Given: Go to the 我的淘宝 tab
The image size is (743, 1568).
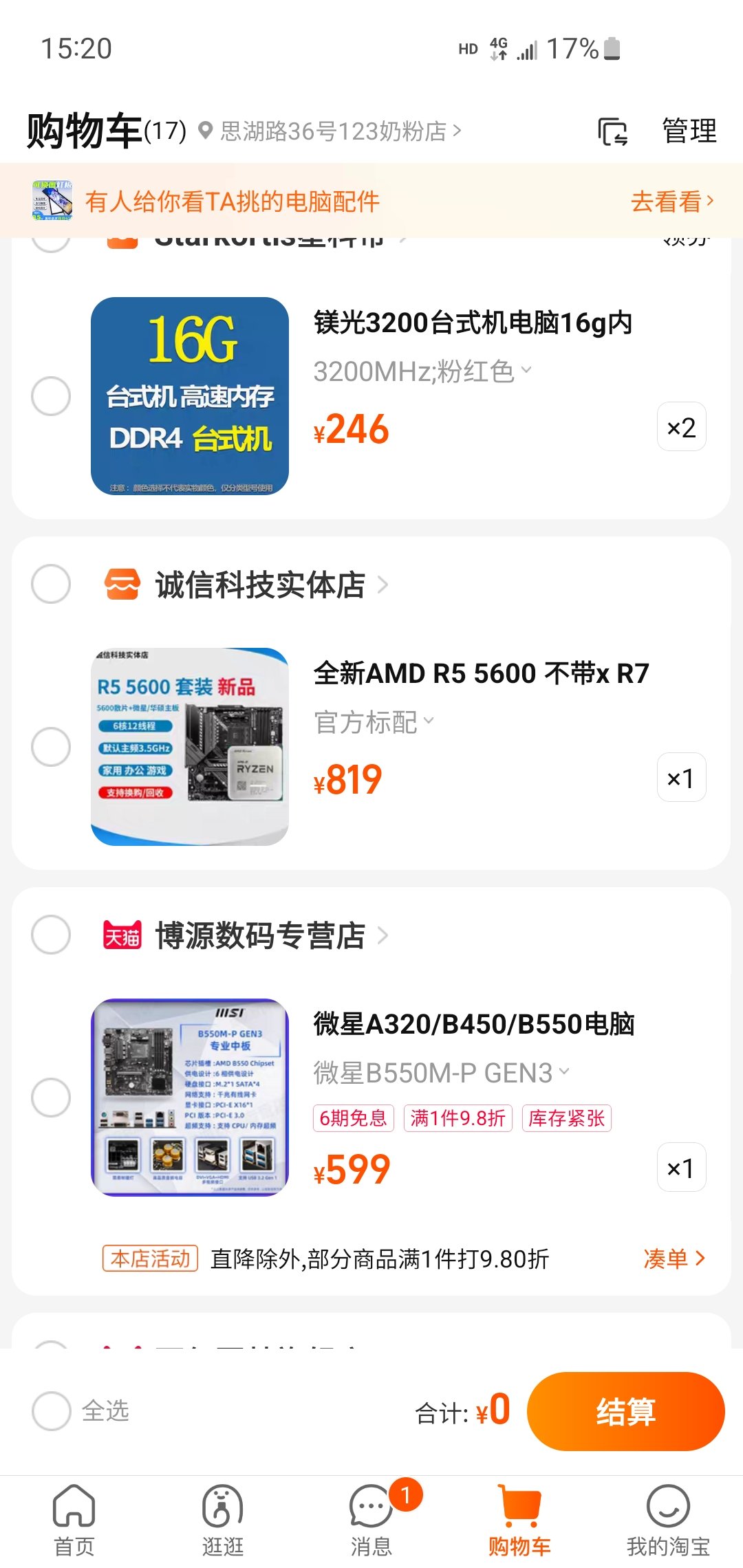Looking at the screenshot, I should [x=668, y=1520].
